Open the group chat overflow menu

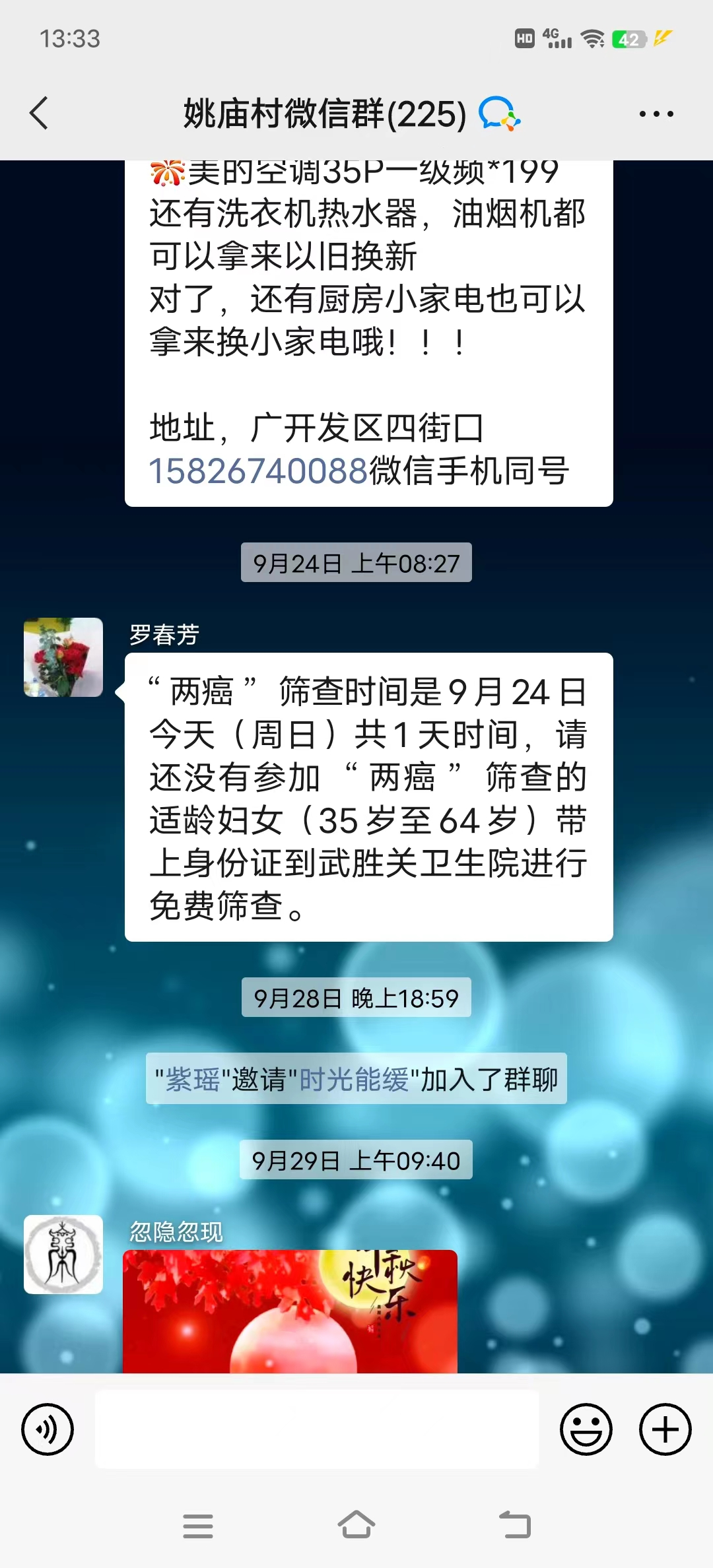656,114
